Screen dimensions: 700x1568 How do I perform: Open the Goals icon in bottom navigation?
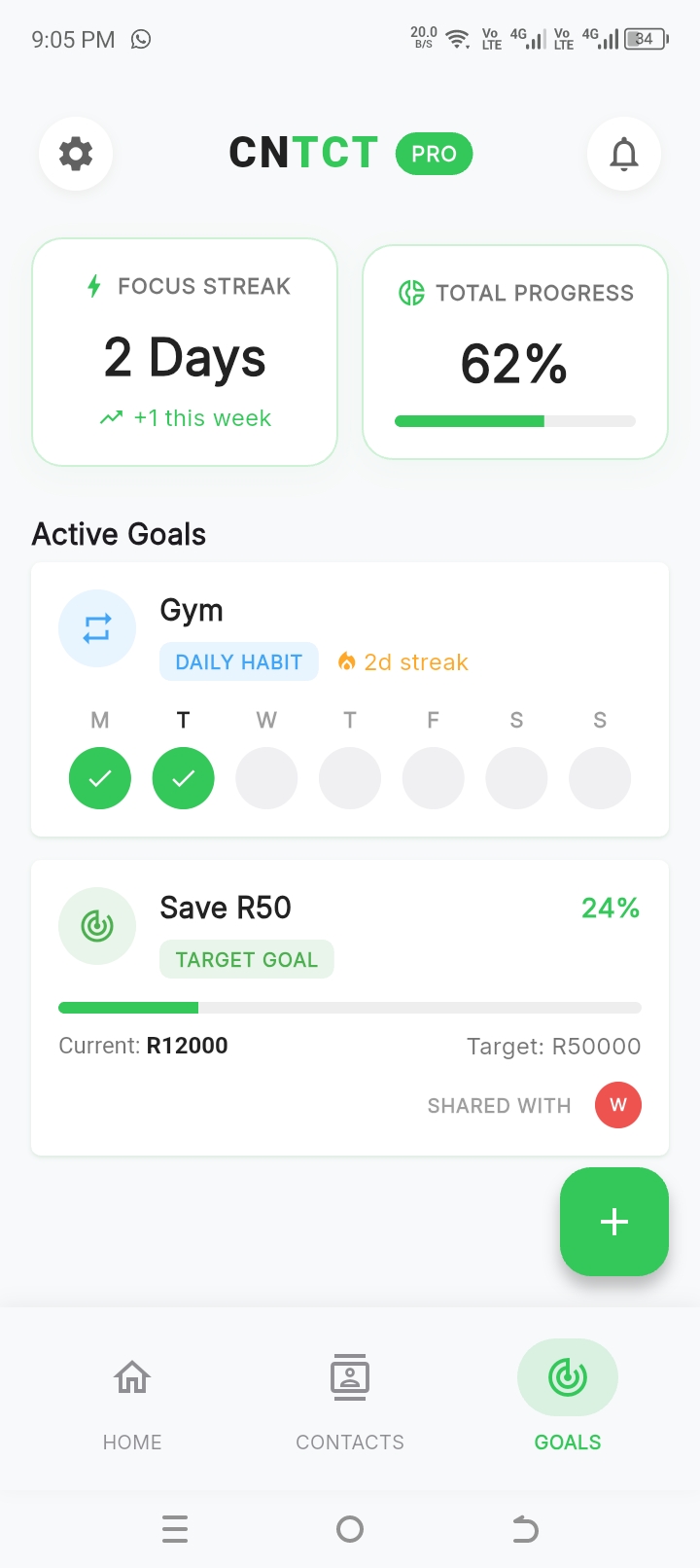pos(567,1376)
